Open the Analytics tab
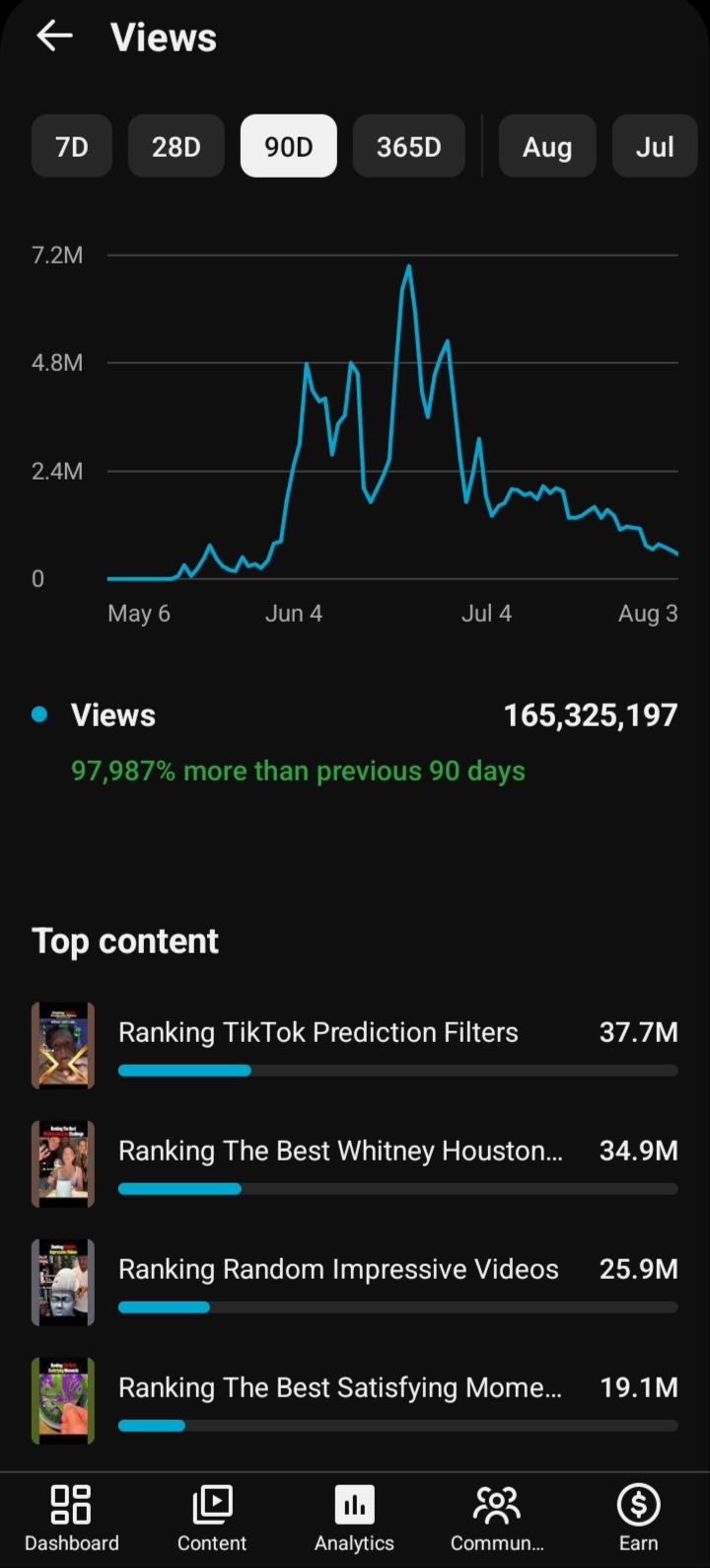This screenshot has width=710, height=1568. [x=354, y=1518]
